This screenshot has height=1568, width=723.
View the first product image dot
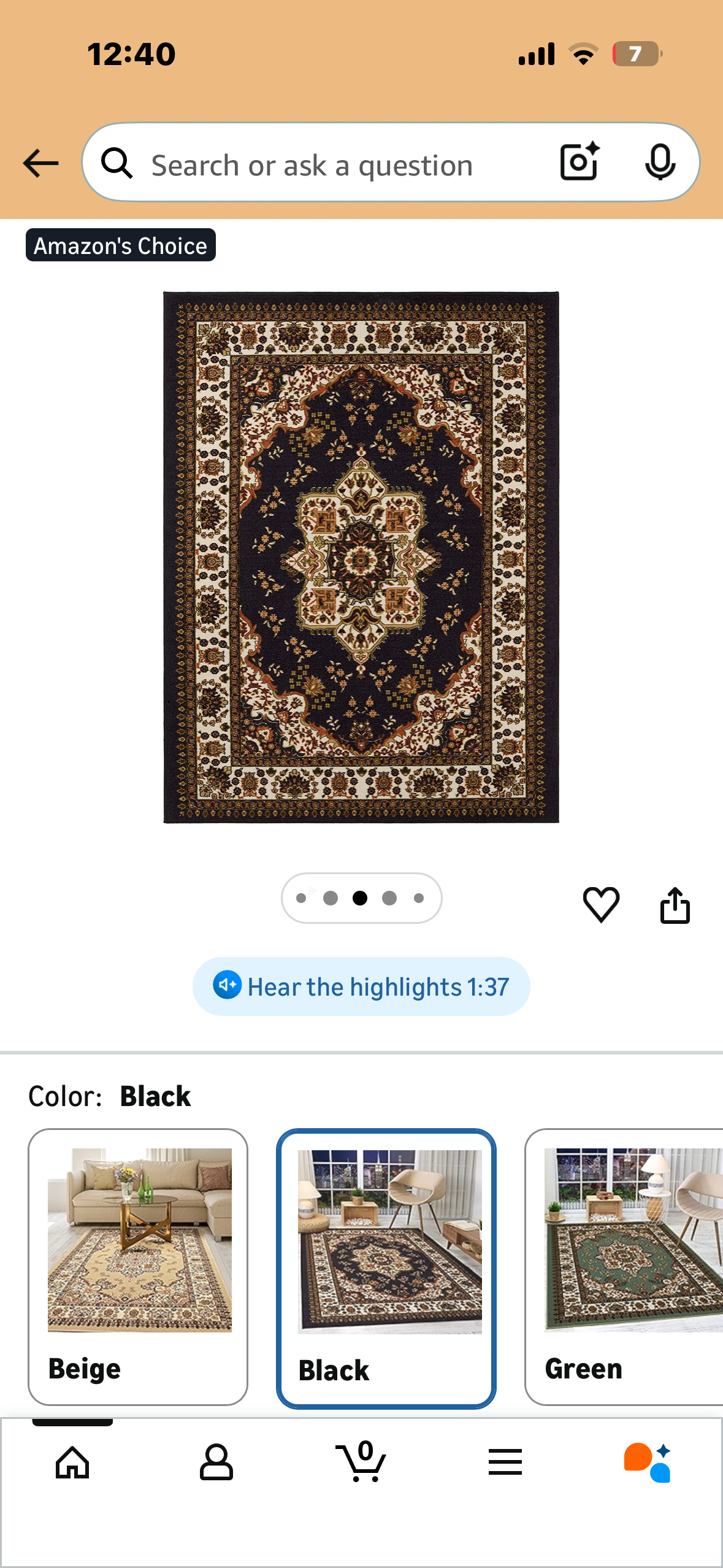(302, 897)
